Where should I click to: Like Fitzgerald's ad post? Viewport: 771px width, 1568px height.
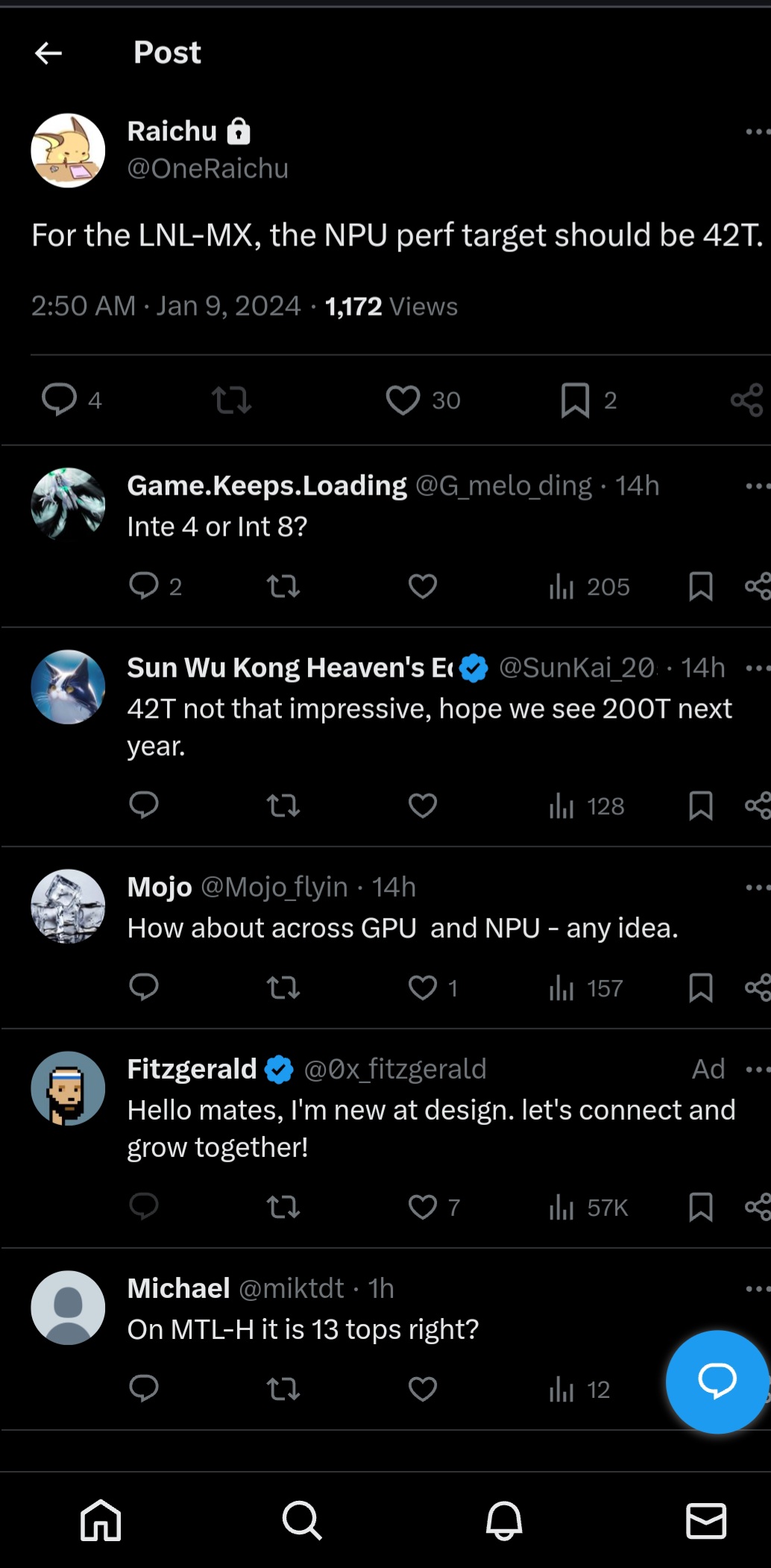[x=422, y=1207]
